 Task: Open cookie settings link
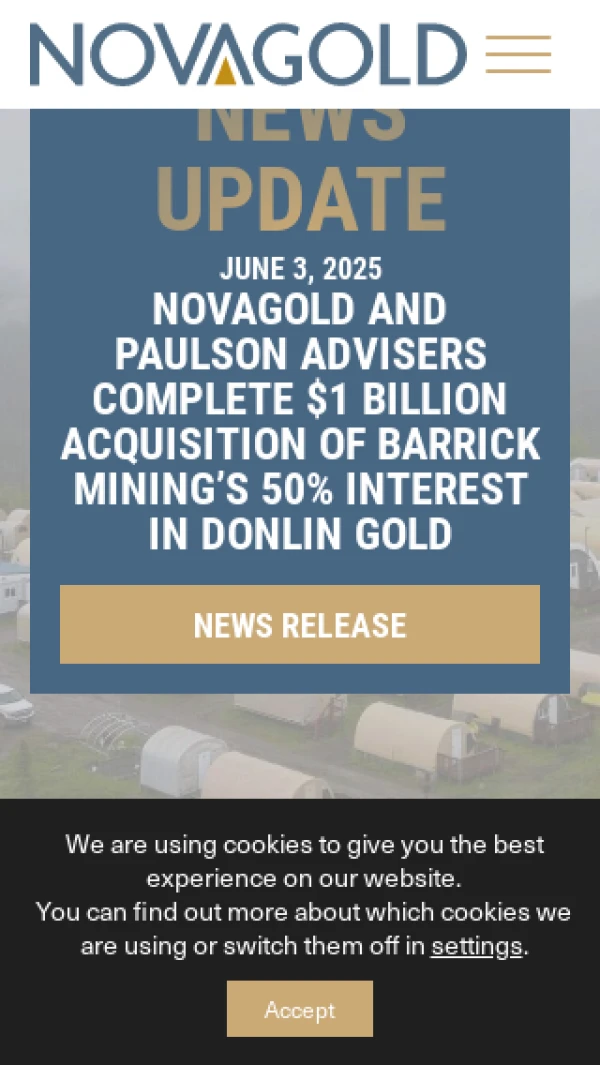476,945
